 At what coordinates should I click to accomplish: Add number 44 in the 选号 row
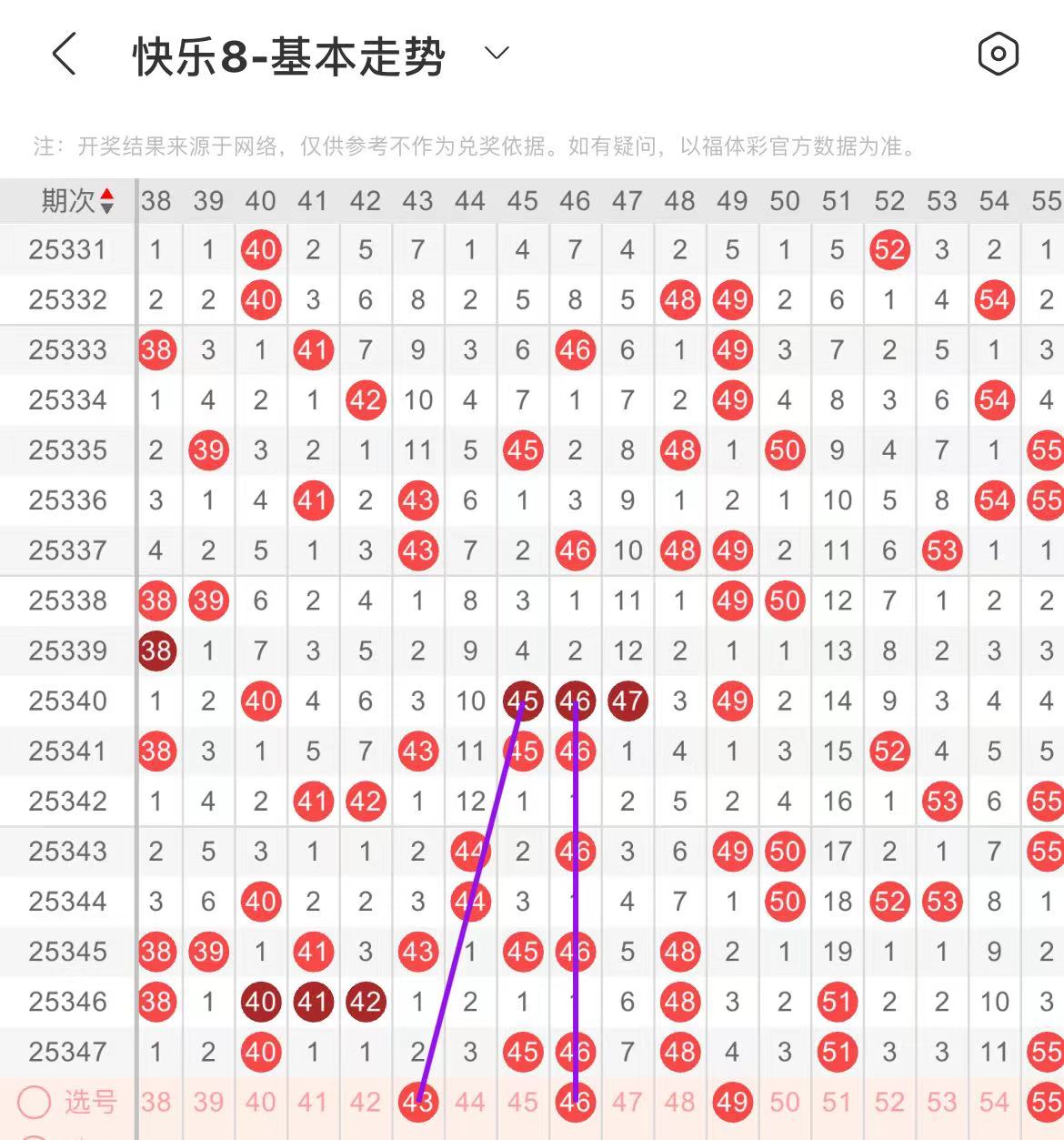pos(470,1103)
